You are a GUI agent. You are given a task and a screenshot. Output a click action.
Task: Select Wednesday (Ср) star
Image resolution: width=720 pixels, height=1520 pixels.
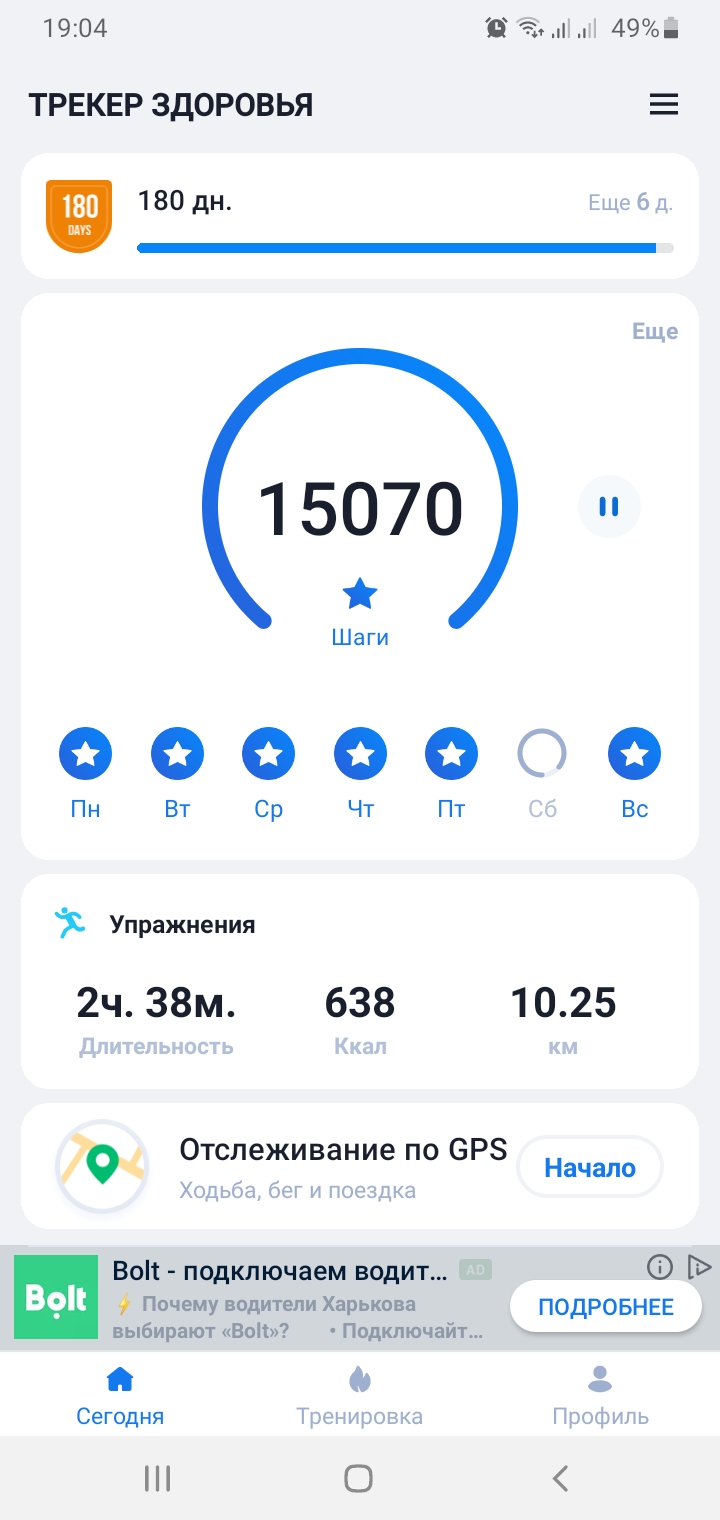pyautogui.click(x=269, y=754)
